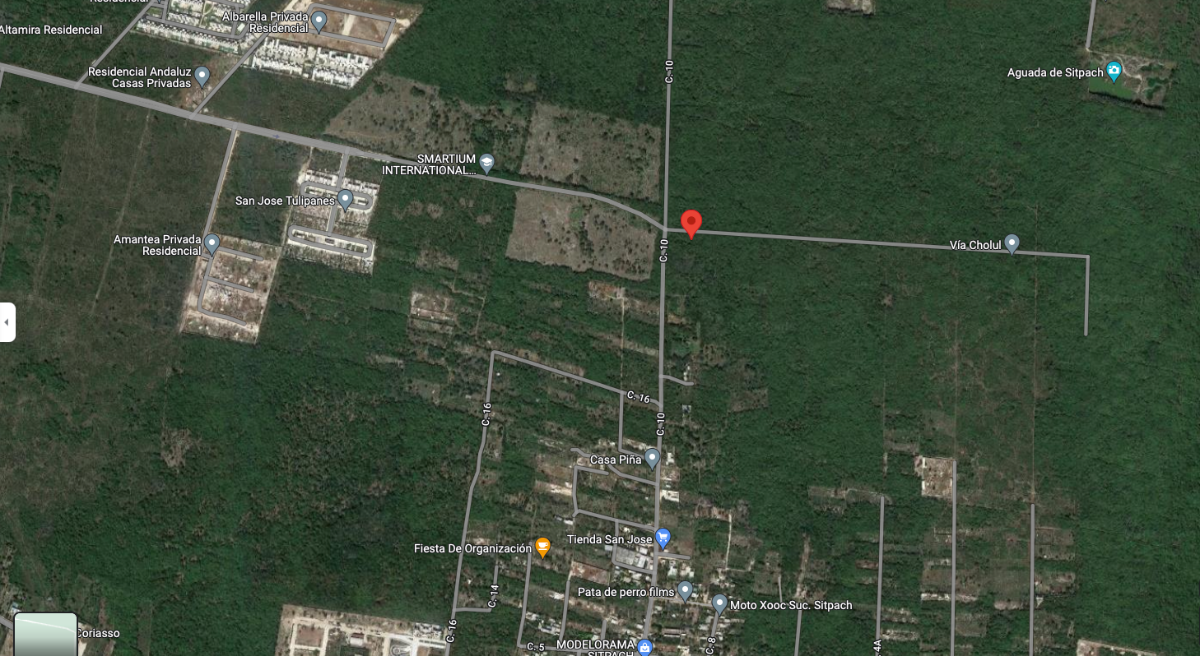Select SMARTIUM INTERNATIONAL school marker

pyautogui.click(x=486, y=163)
